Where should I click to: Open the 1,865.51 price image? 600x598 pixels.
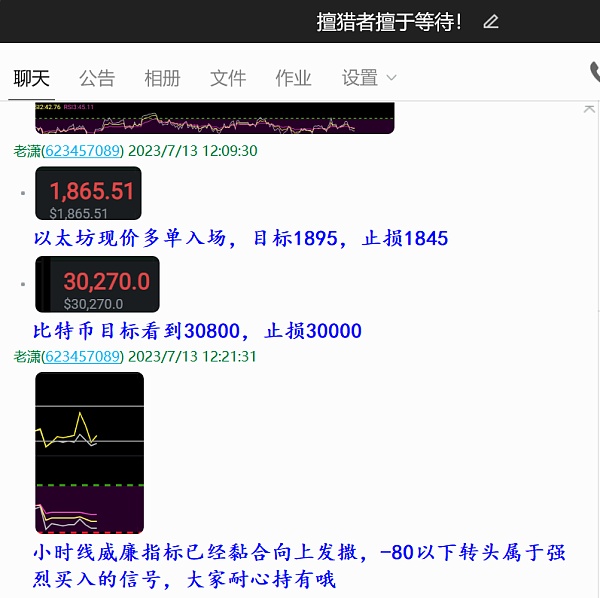(x=88, y=193)
